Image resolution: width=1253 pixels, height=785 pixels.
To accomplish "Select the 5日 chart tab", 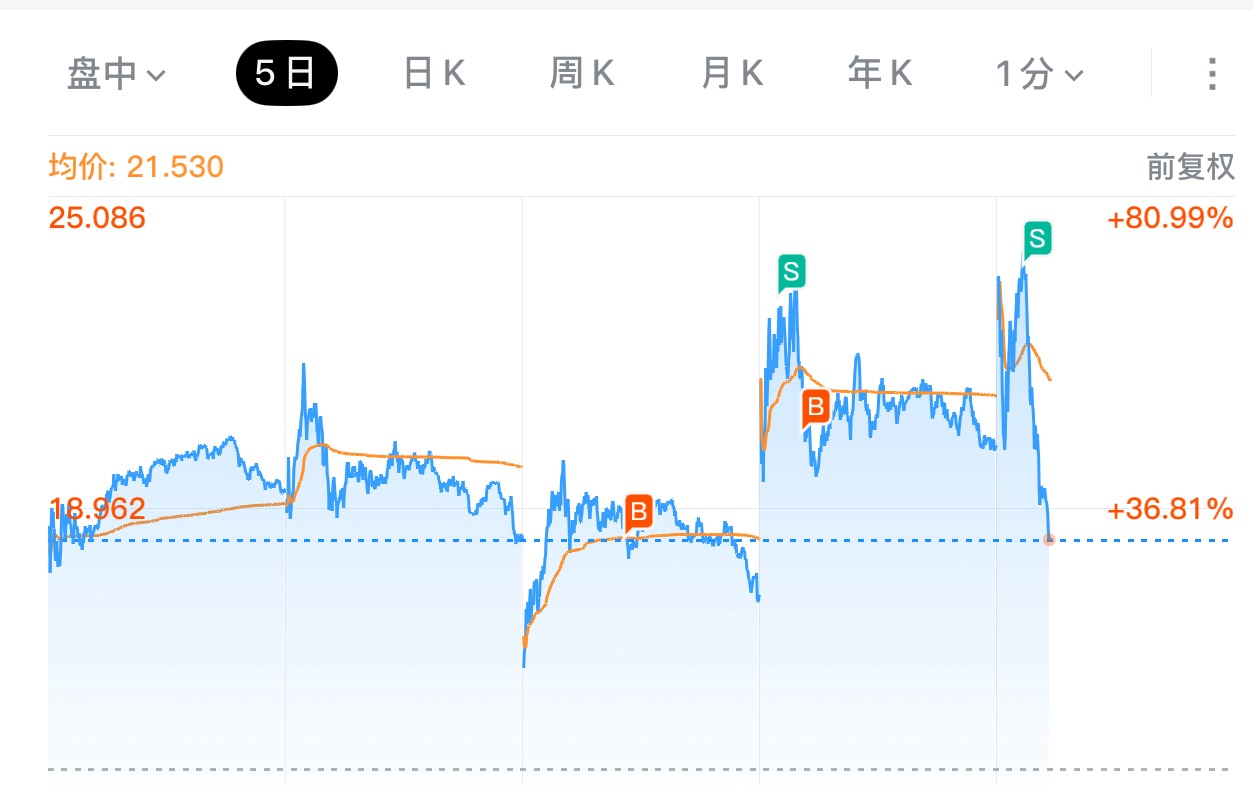I will coord(287,73).
